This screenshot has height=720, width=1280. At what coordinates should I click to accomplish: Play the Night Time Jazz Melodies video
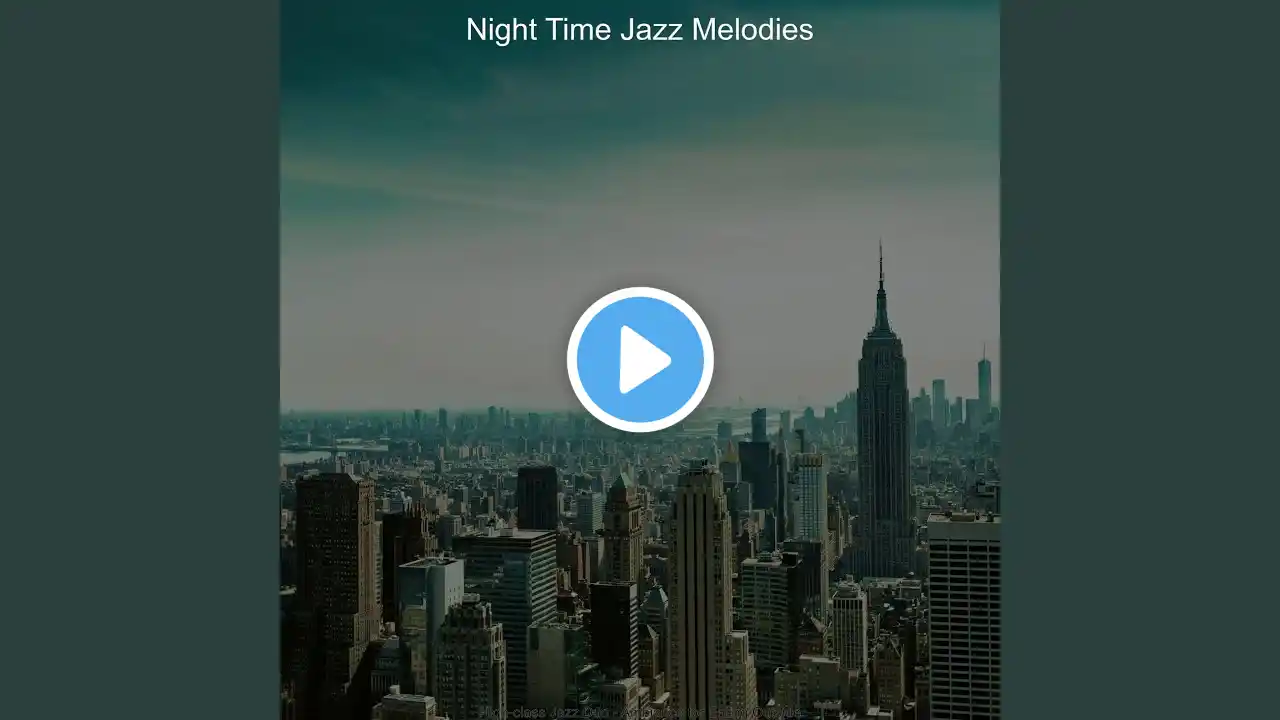coord(640,359)
